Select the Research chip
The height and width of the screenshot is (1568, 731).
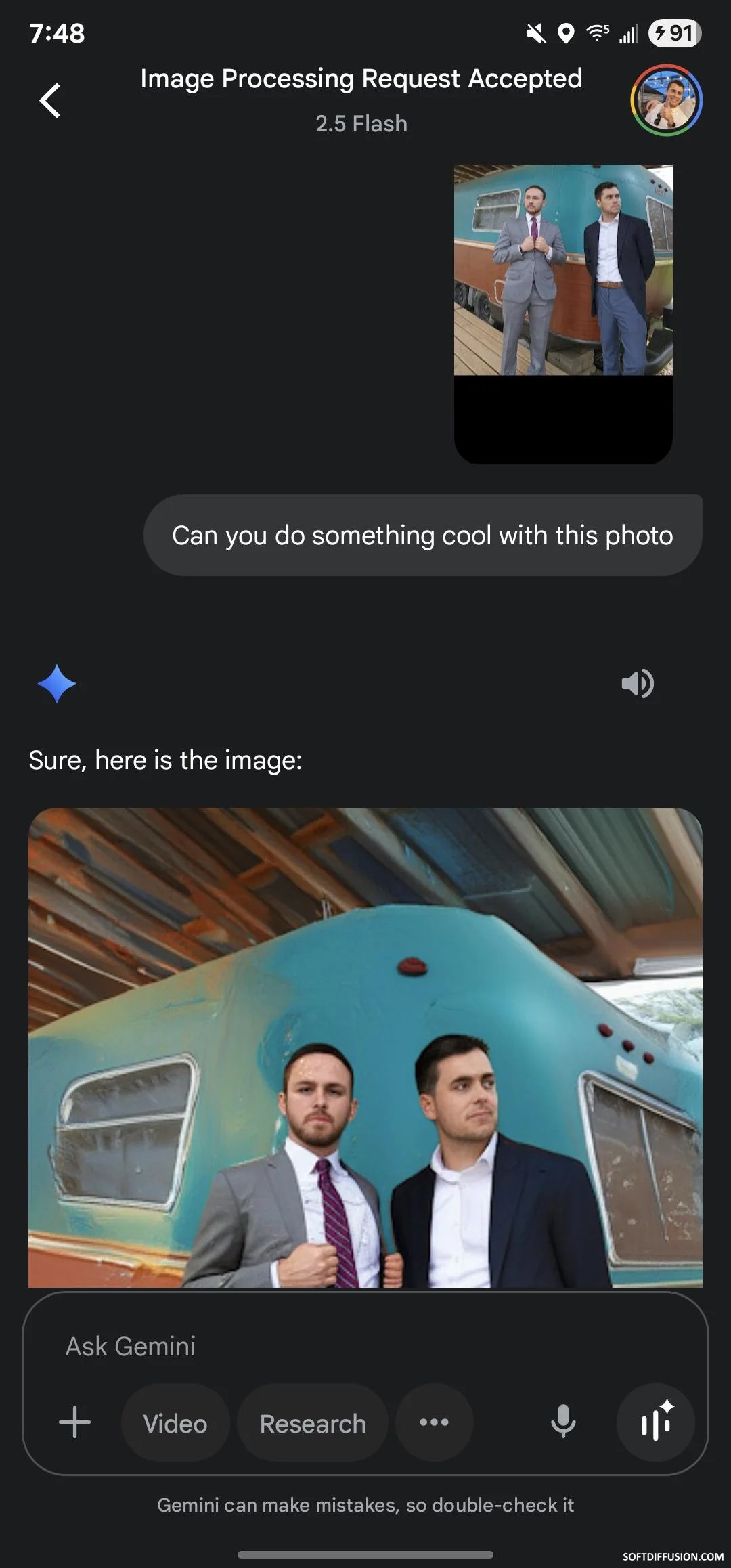pyautogui.click(x=313, y=1422)
